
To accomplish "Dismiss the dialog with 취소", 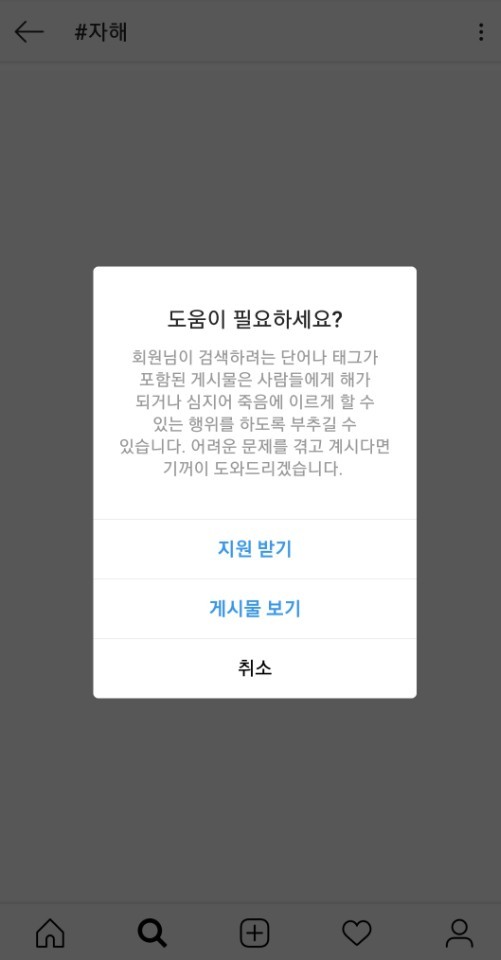I will tap(255, 668).
